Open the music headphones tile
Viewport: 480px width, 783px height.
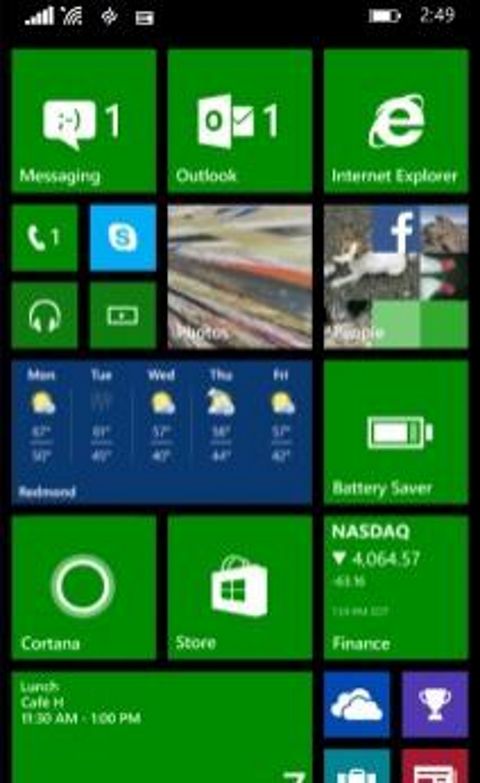coord(45,315)
